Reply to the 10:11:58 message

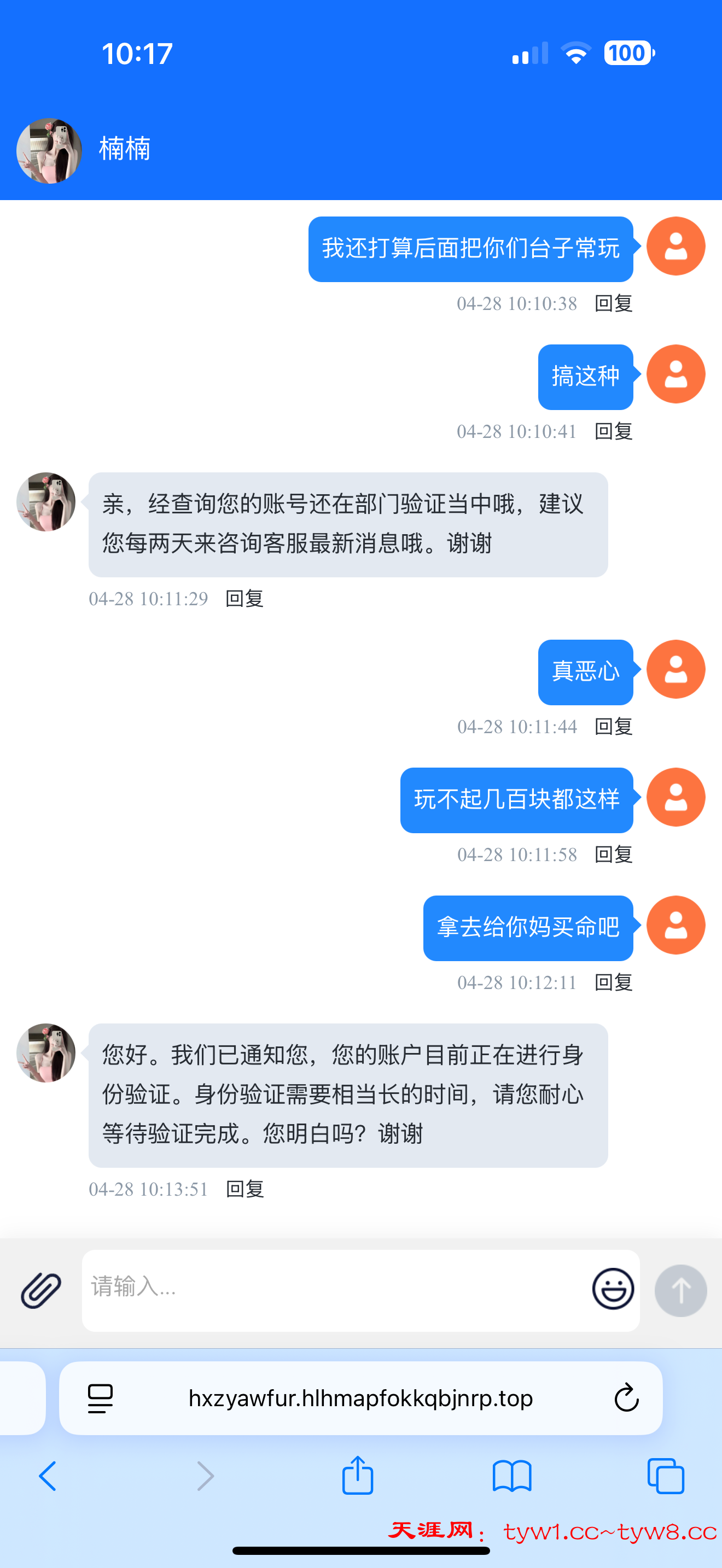tap(613, 854)
